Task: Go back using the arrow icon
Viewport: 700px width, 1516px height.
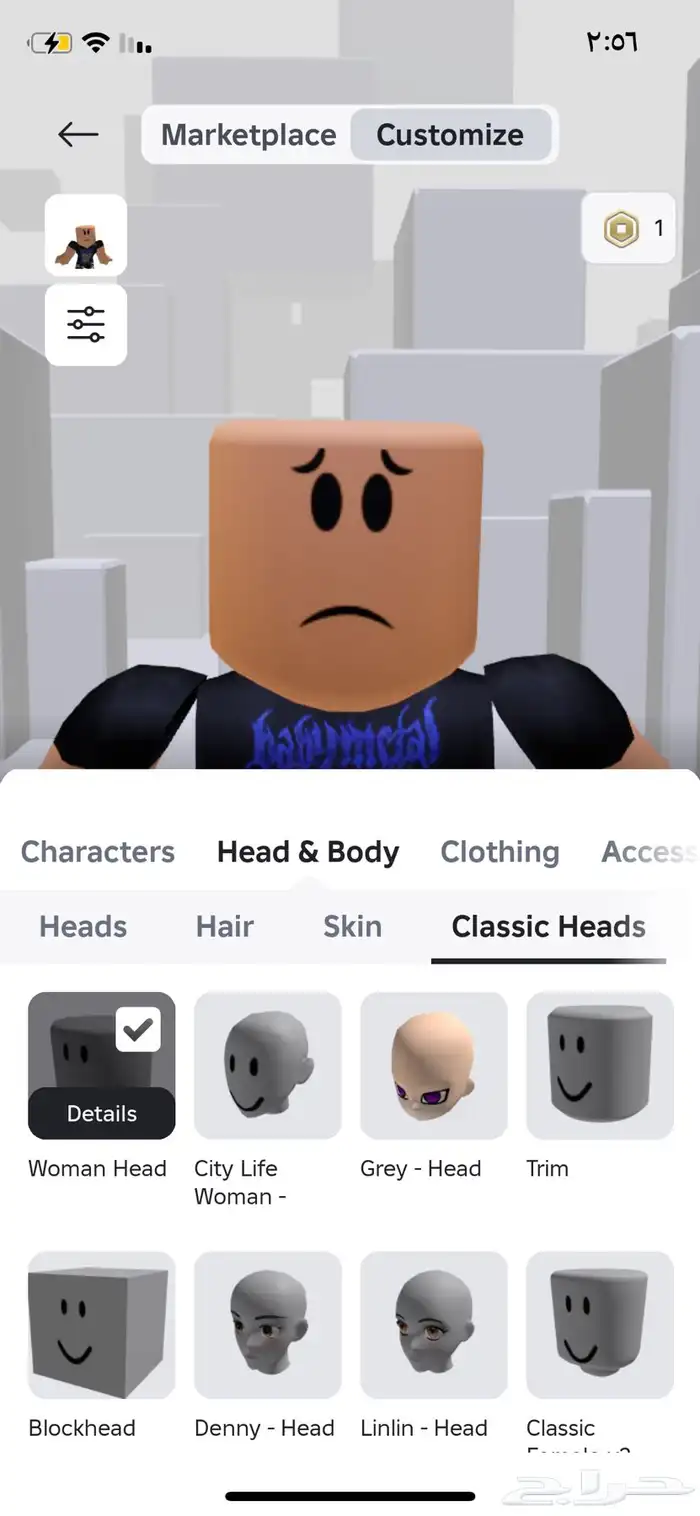Action: [x=78, y=134]
